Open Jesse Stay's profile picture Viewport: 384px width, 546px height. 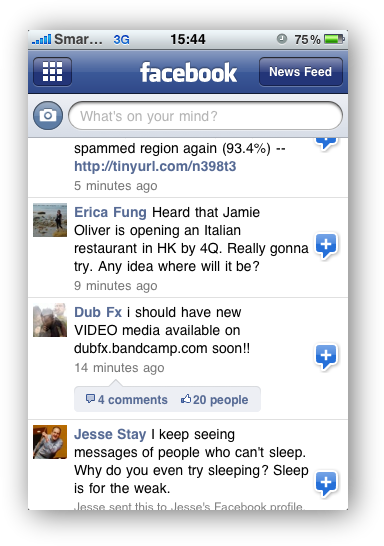coord(50,442)
